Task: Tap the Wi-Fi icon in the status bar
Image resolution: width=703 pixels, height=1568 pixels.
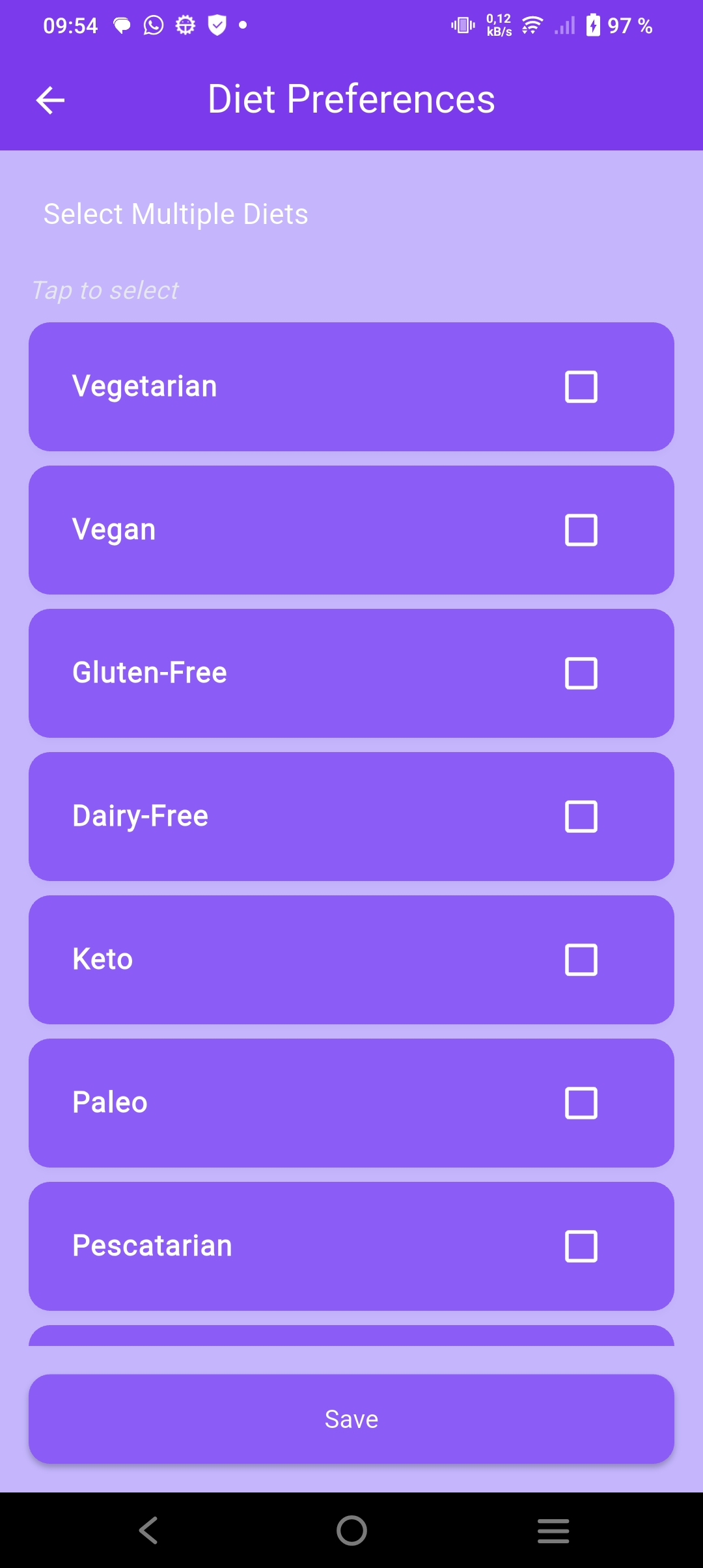Action: pos(531,25)
